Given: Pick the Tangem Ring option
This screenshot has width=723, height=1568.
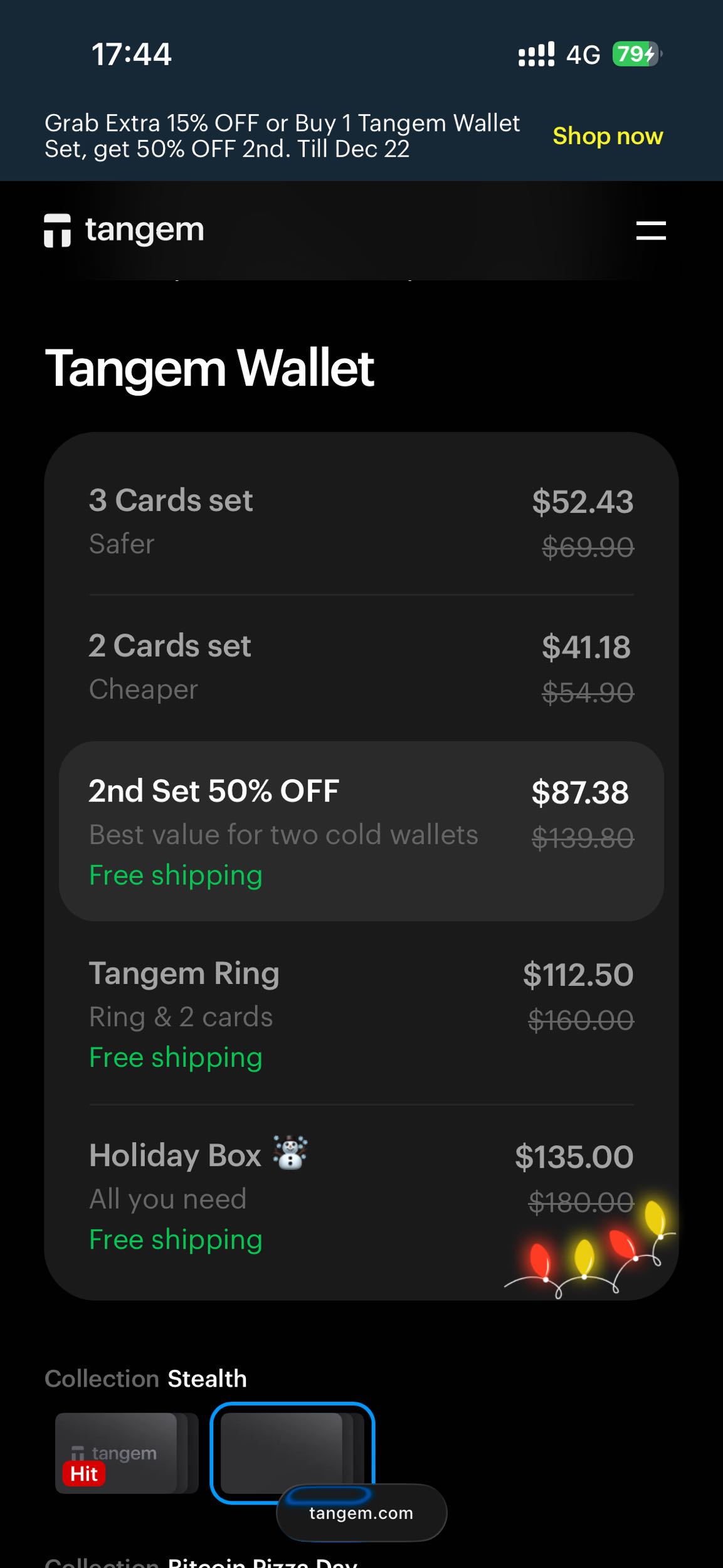Looking at the screenshot, I should click(x=361, y=1013).
